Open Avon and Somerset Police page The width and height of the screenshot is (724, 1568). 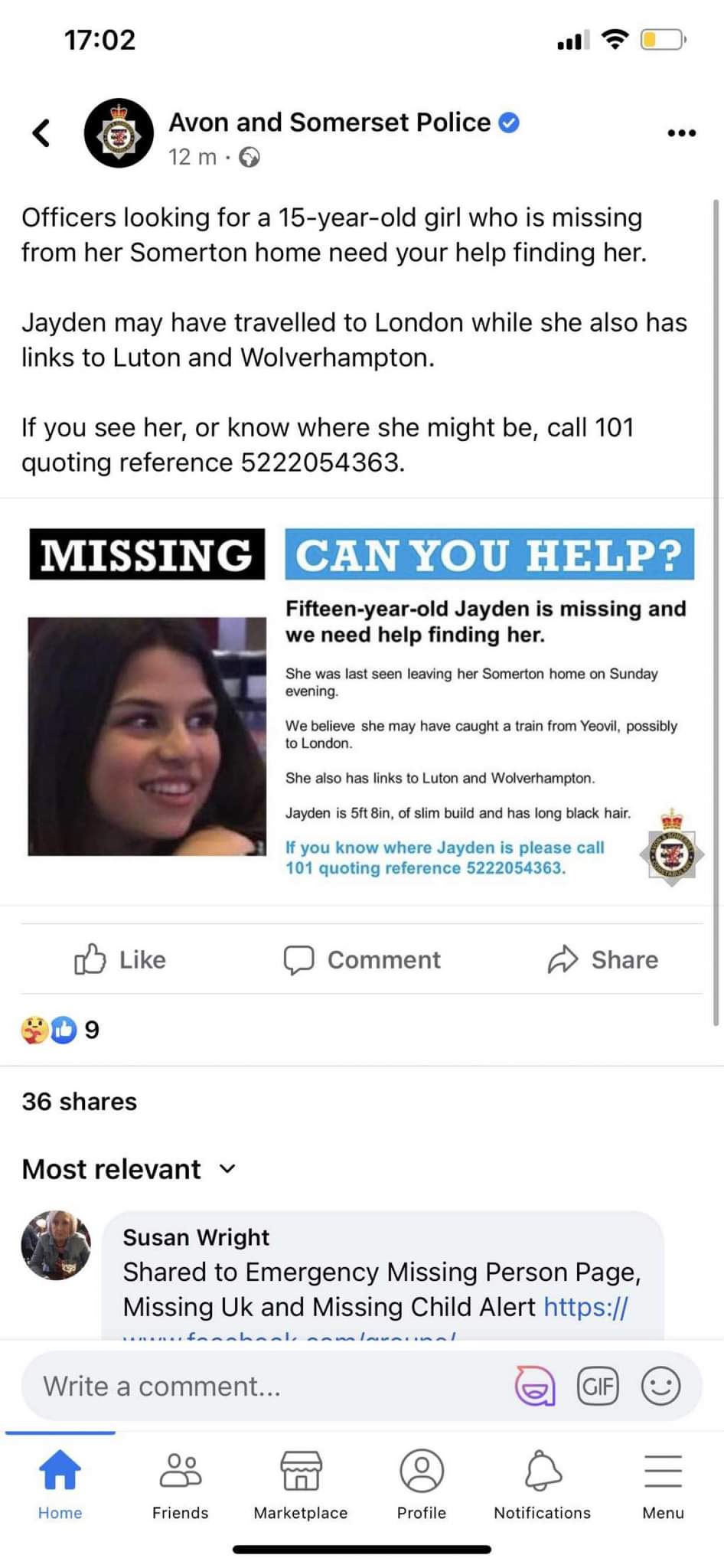click(329, 122)
